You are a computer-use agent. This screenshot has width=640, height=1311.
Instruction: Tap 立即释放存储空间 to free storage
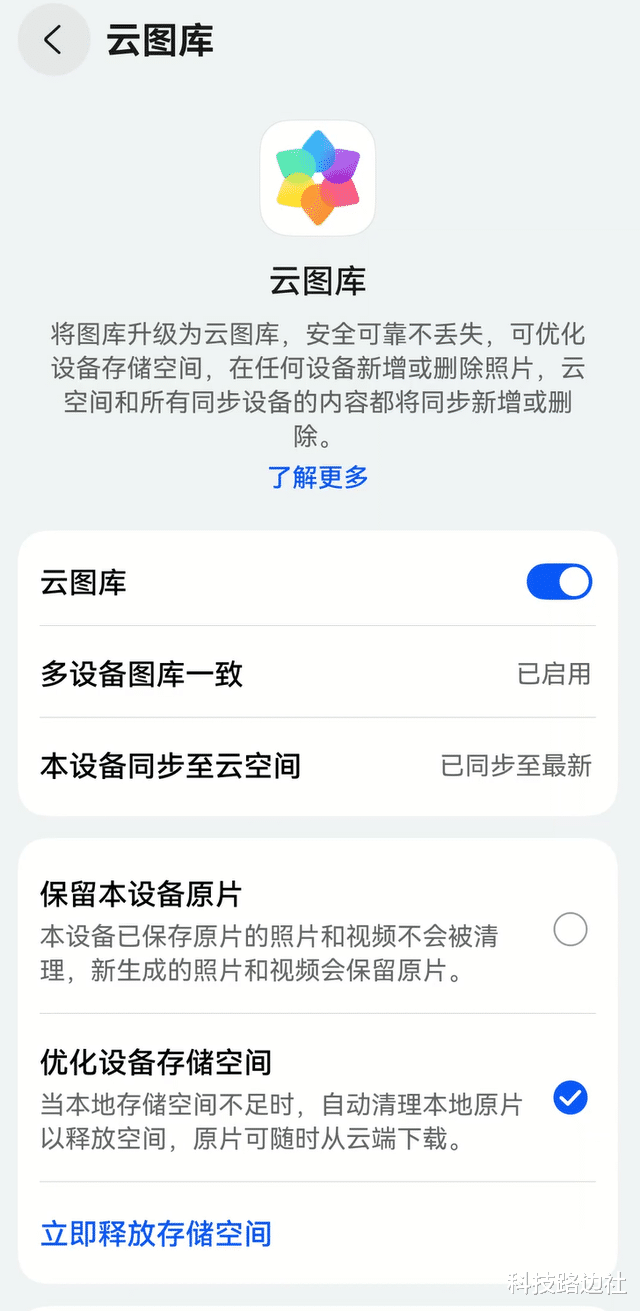click(x=156, y=1233)
